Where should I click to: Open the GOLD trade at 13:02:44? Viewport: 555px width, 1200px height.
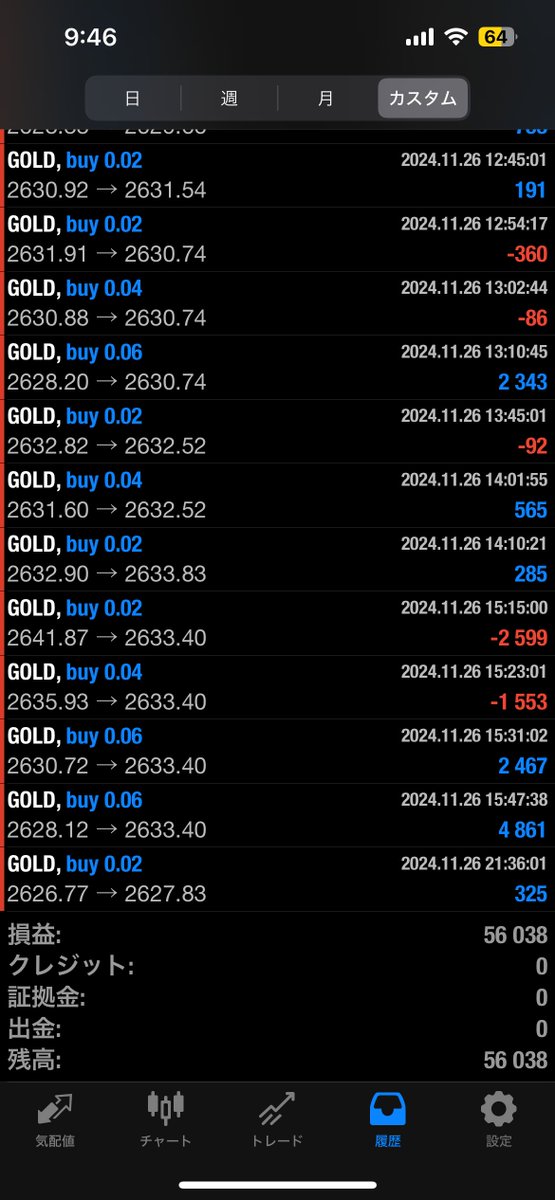tap(277, 304)
